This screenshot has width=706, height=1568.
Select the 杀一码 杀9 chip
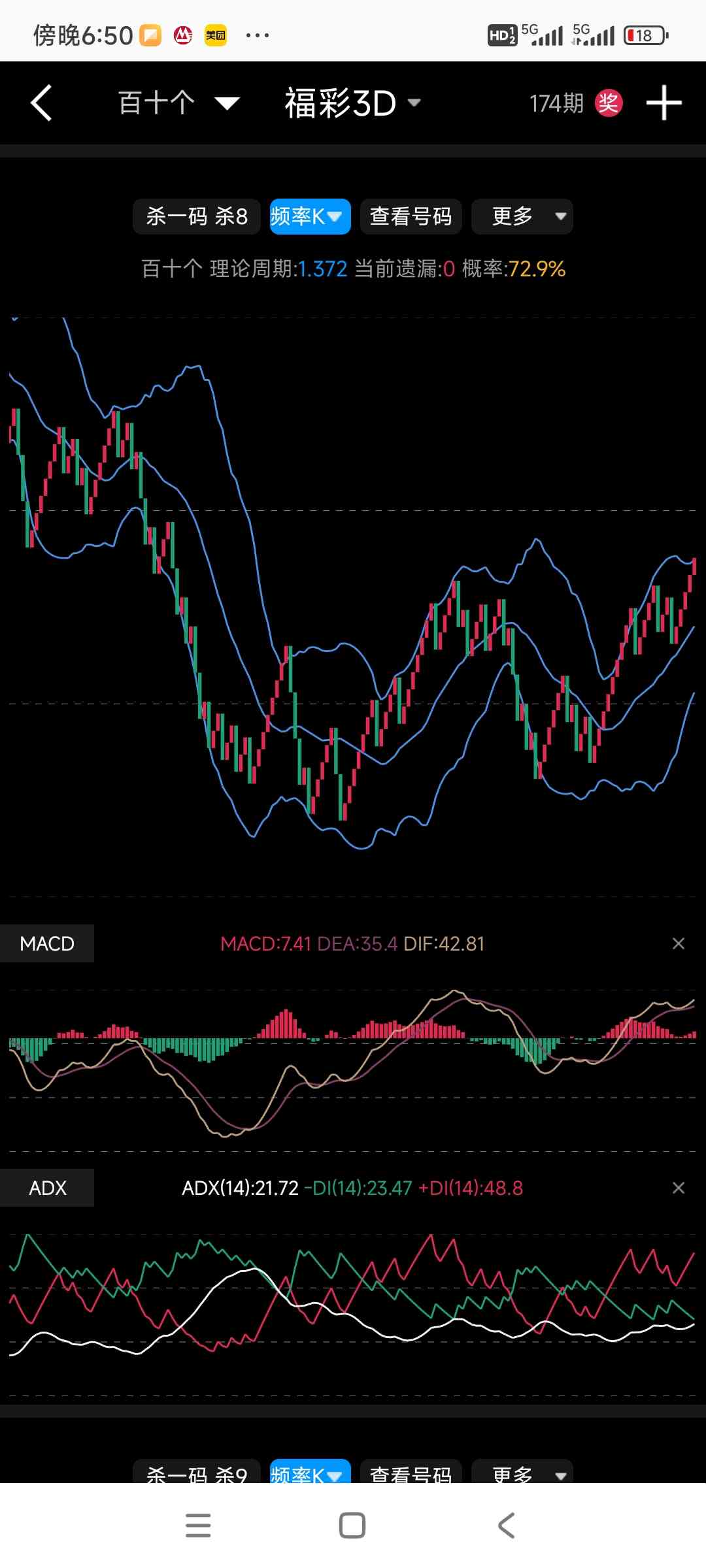tap(197, 1474)
